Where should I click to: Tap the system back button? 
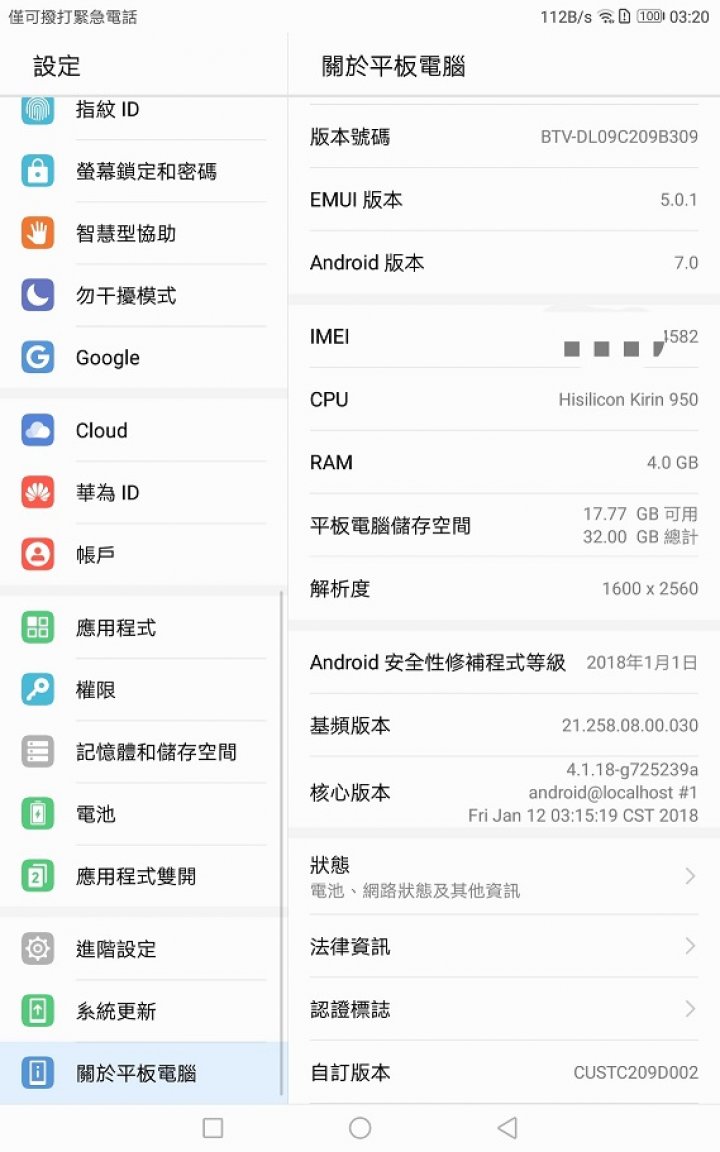pyautogui.click(x=507, y=1128)
